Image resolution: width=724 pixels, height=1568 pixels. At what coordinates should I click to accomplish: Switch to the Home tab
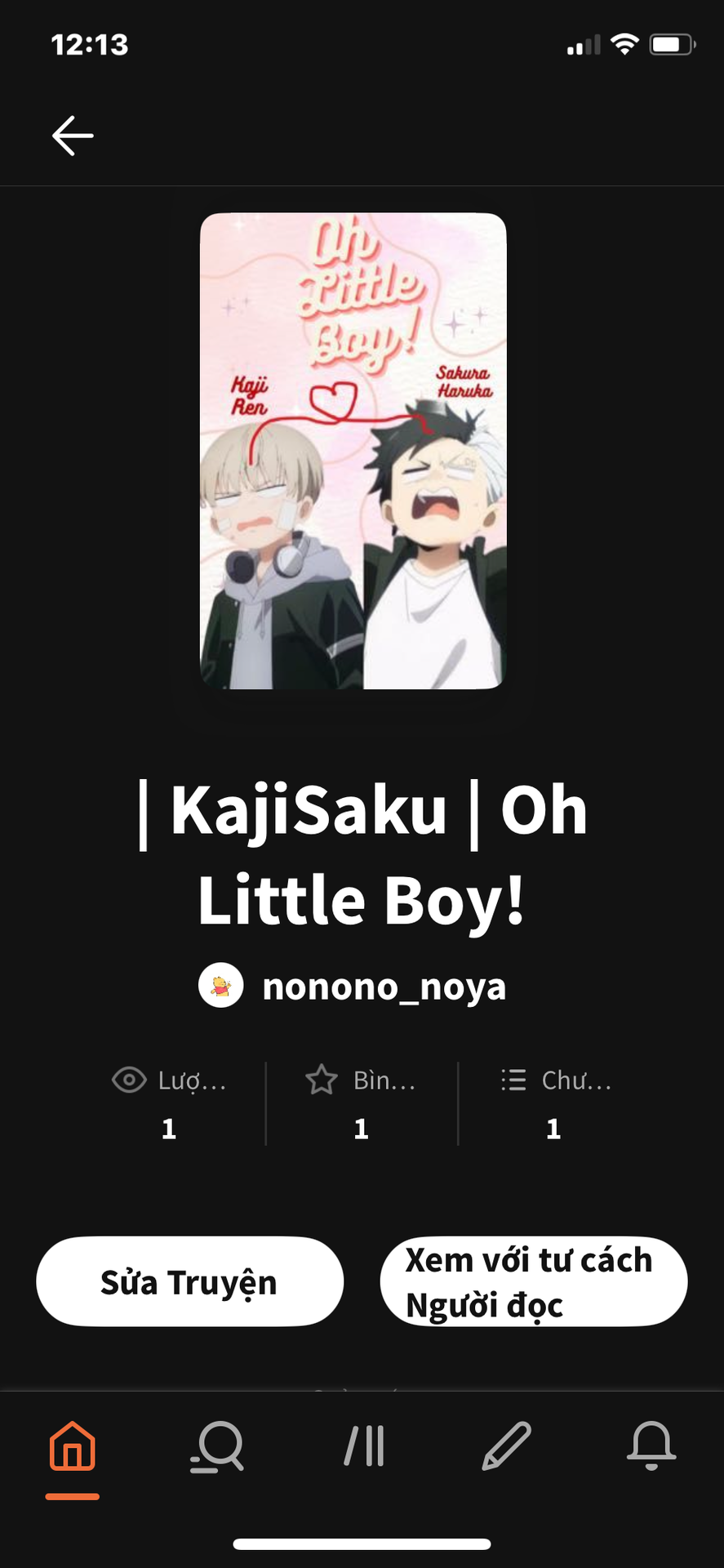[x=73, y=1446]
